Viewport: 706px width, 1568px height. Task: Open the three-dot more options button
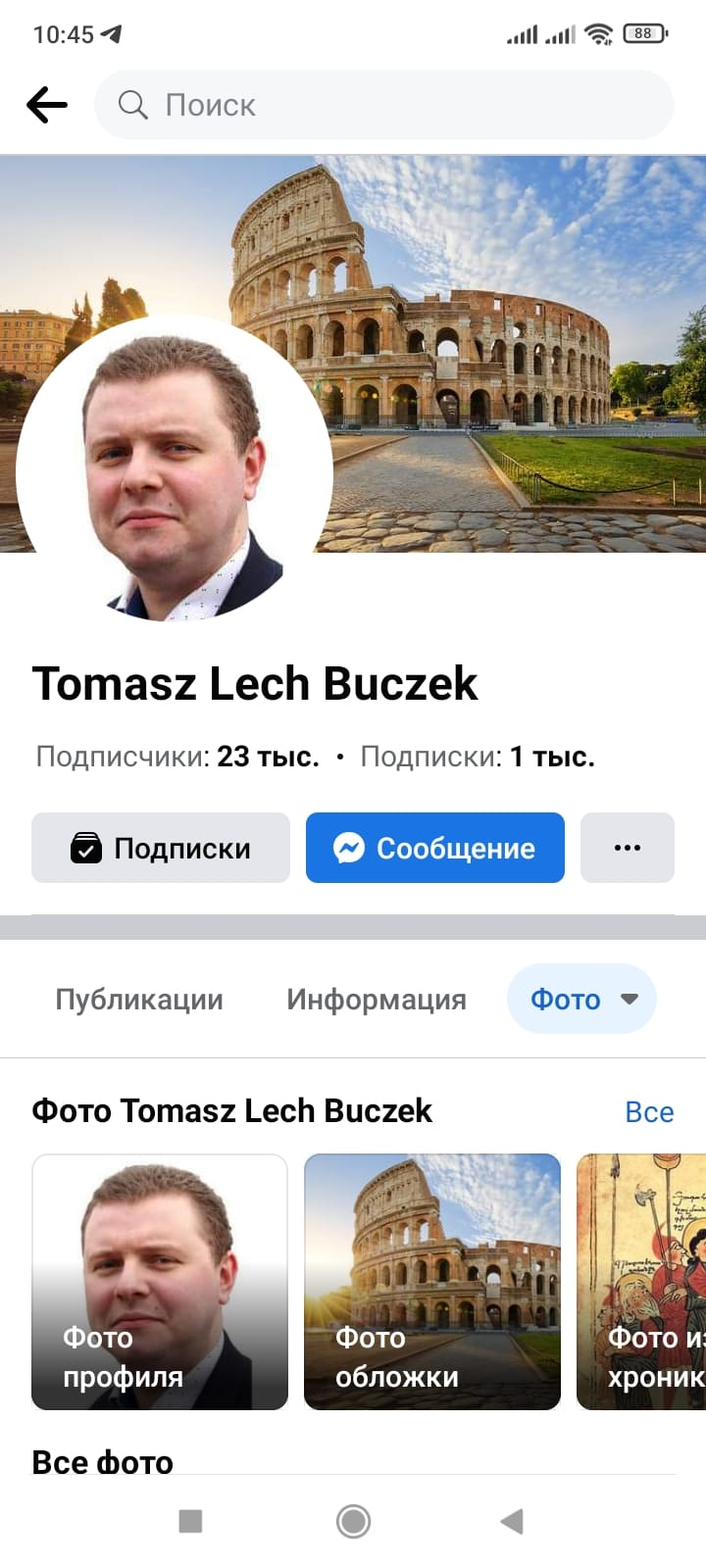tap(627, 848)
